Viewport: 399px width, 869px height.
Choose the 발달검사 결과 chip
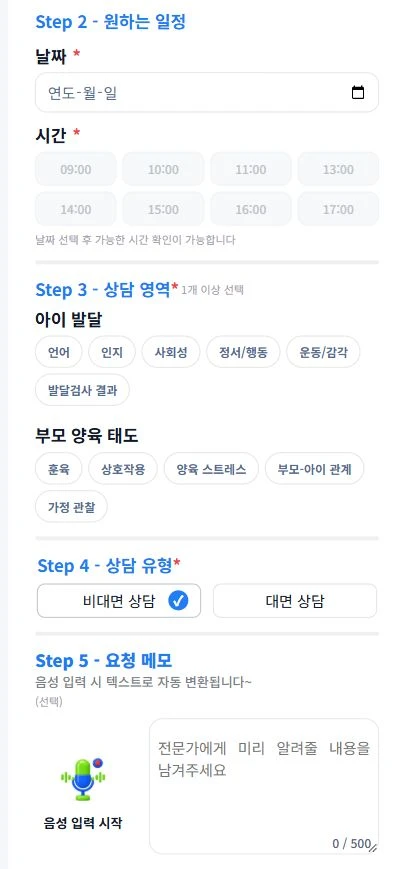83,390
